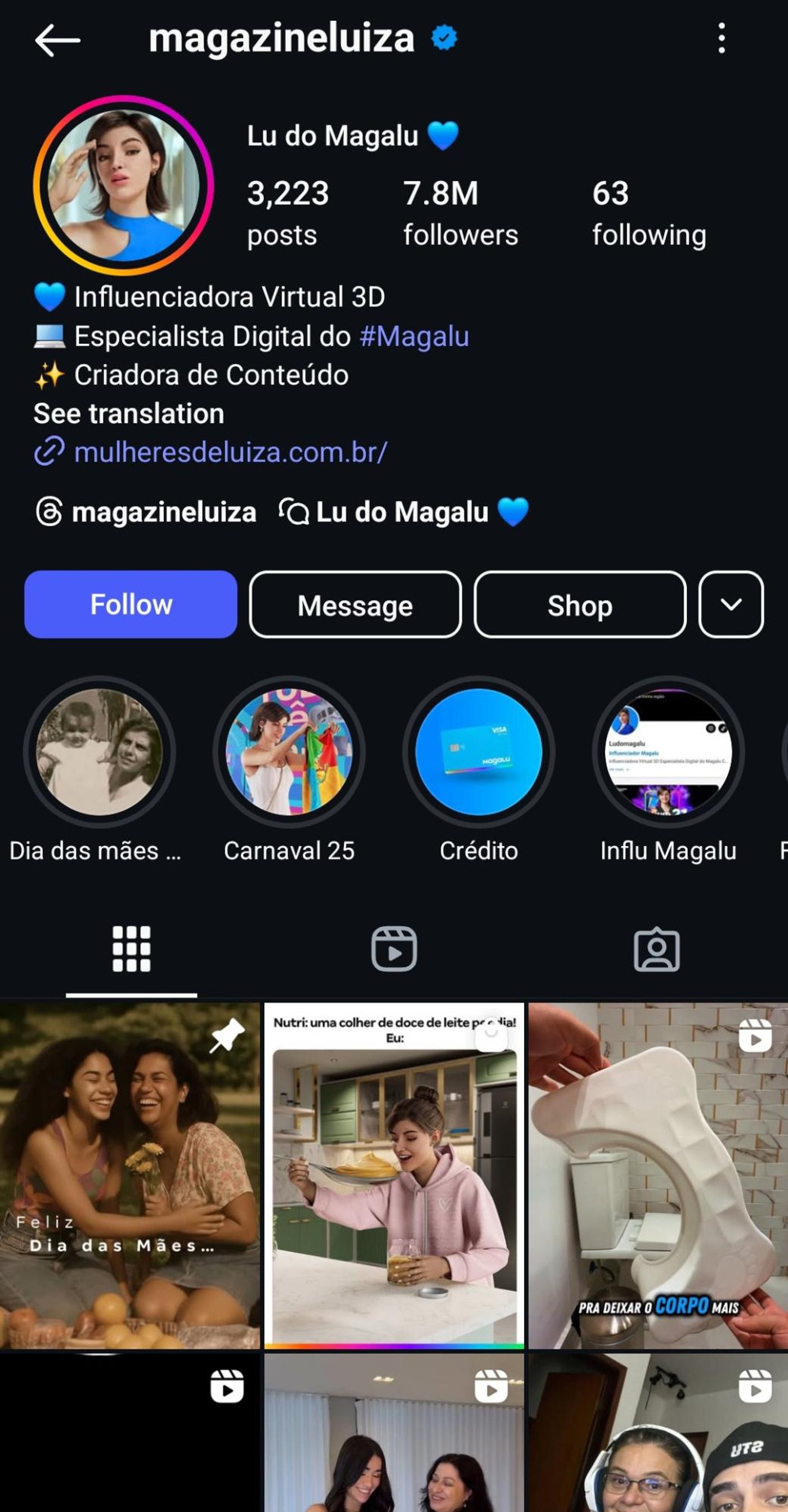The height and width of the screenshot is (1512, 788).
Task: Open the Threads profile icon for magazineluiza
Action: (50, 512)
